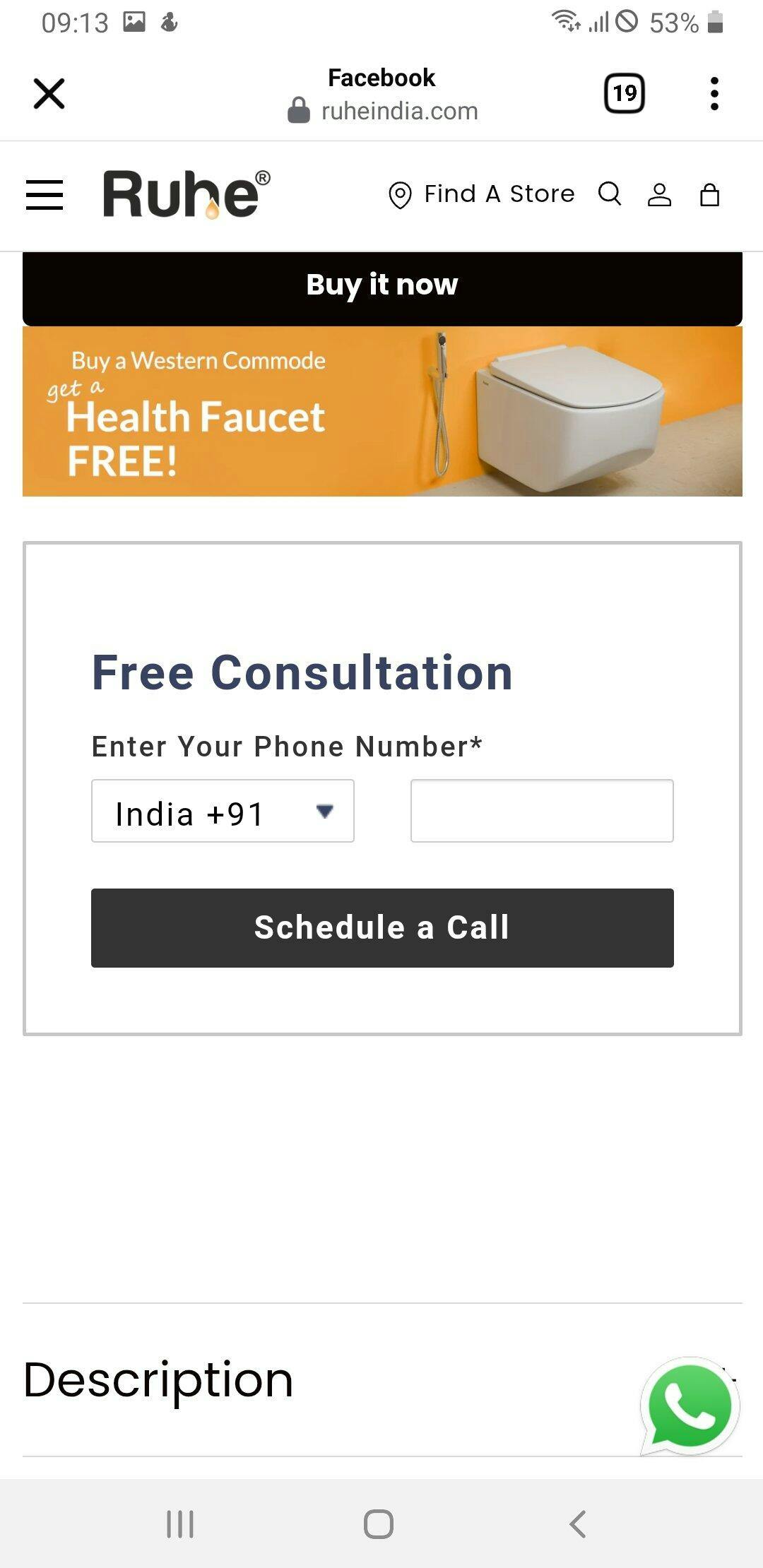This screenshot has width=763, height=1568.
Task: Open the free Health Faucet offer banner
Action: tap(382, 411)
